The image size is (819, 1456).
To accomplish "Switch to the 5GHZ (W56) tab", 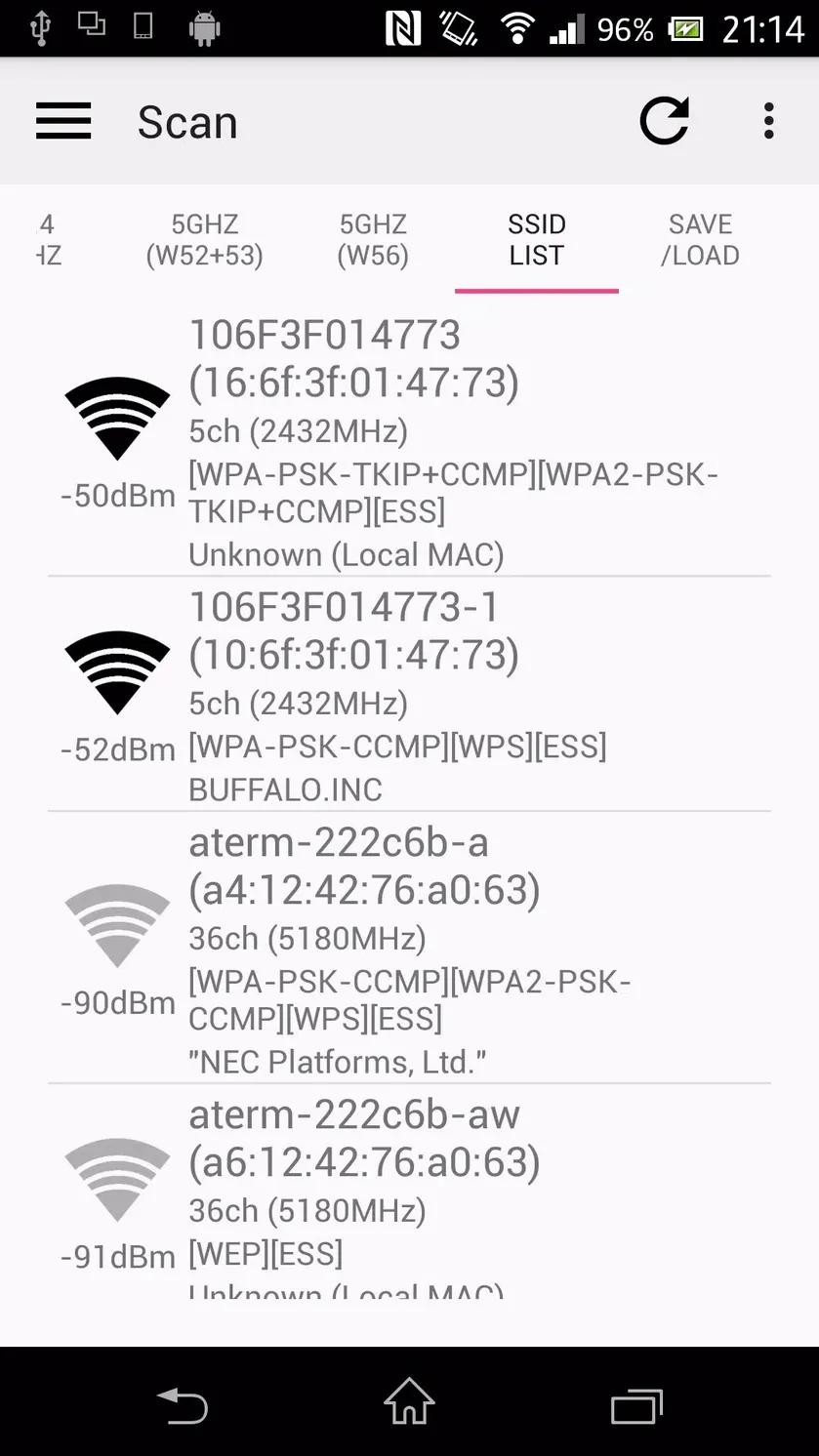I will (x=373, y=240).
